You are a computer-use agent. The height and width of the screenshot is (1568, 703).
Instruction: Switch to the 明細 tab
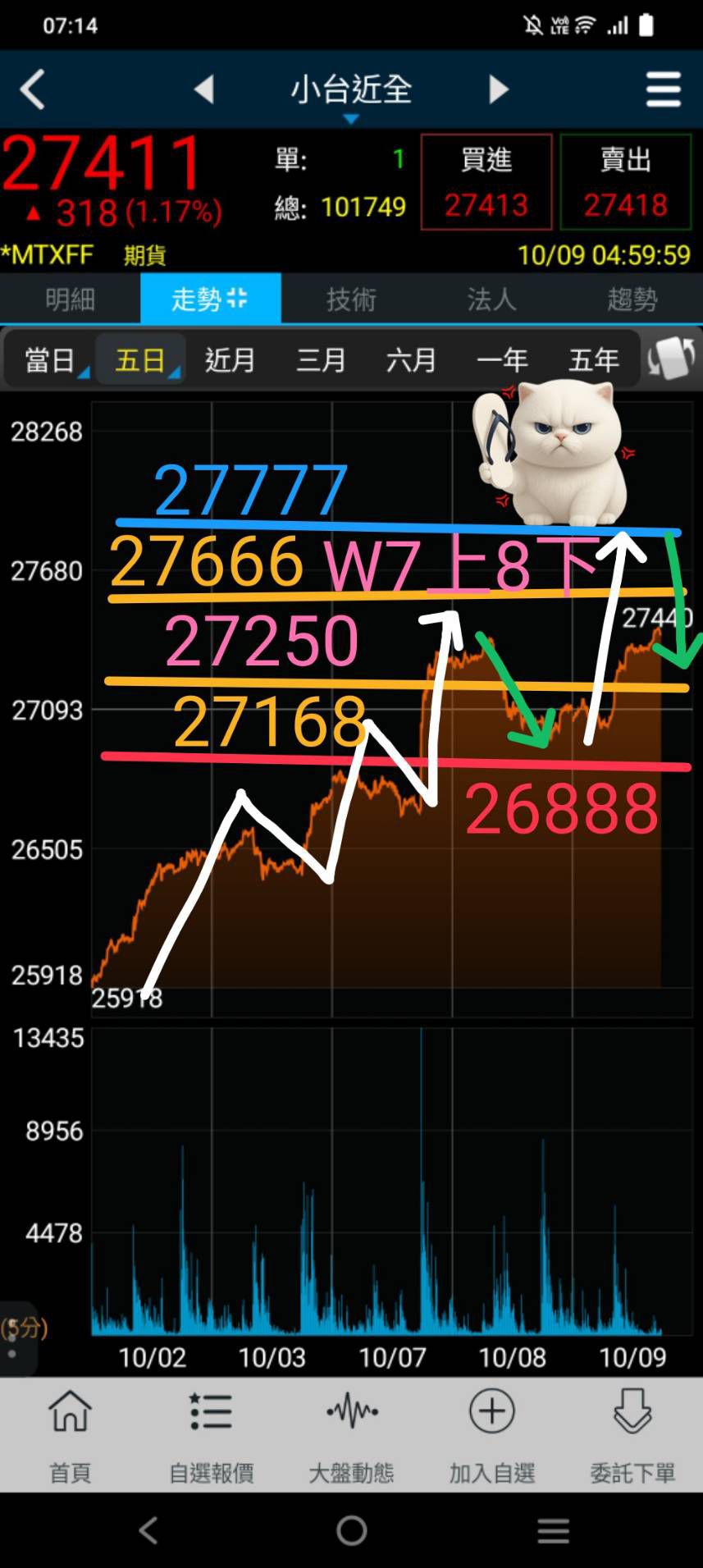click(x=71, y=299)
